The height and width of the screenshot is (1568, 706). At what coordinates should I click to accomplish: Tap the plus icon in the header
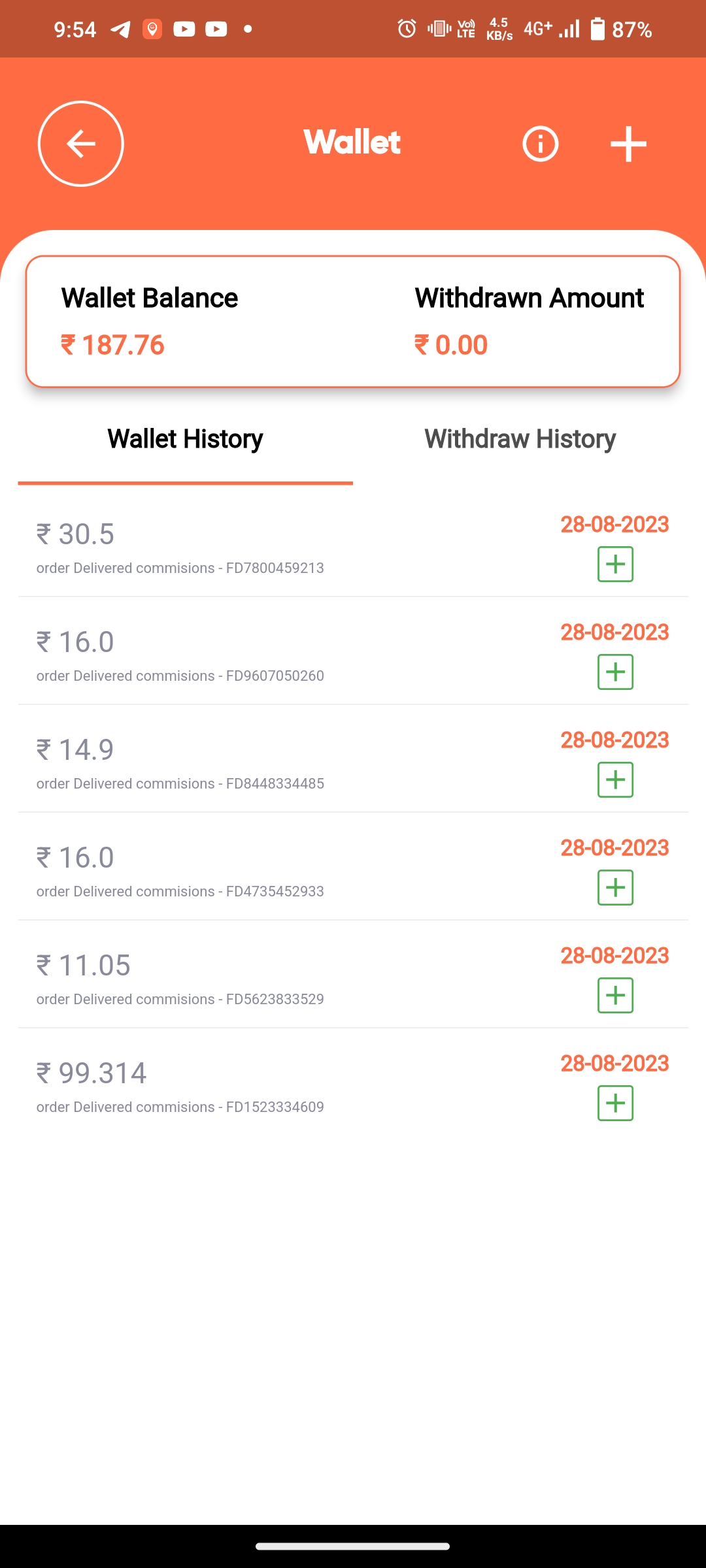pyautogui.click(x=628, y=144)
